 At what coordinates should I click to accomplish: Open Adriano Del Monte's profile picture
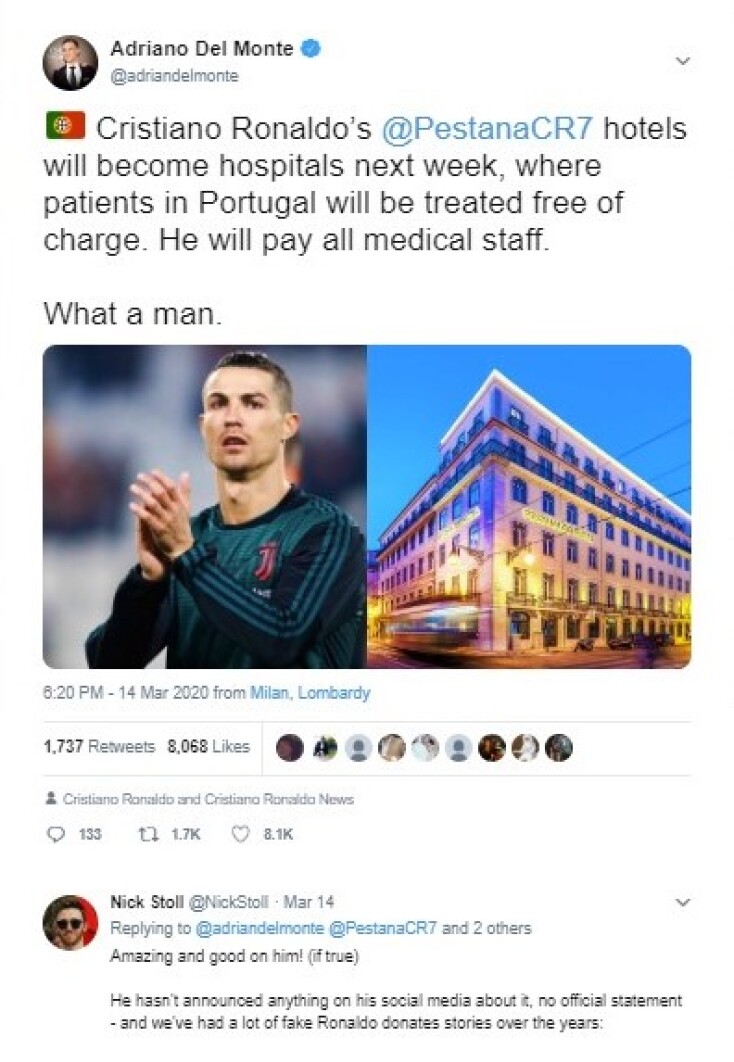[x=70, y=62]
